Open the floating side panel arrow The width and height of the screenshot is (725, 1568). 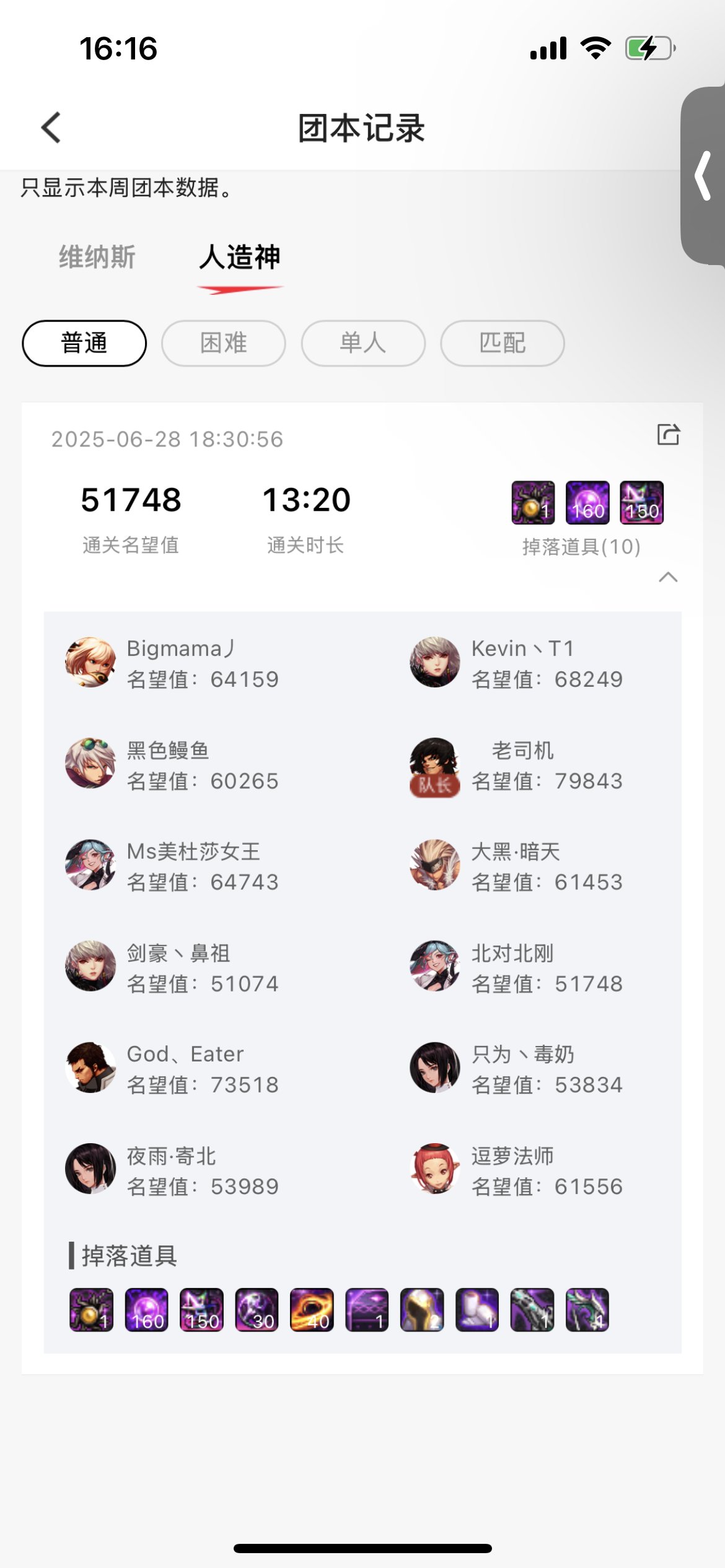[x=704, y=176]
